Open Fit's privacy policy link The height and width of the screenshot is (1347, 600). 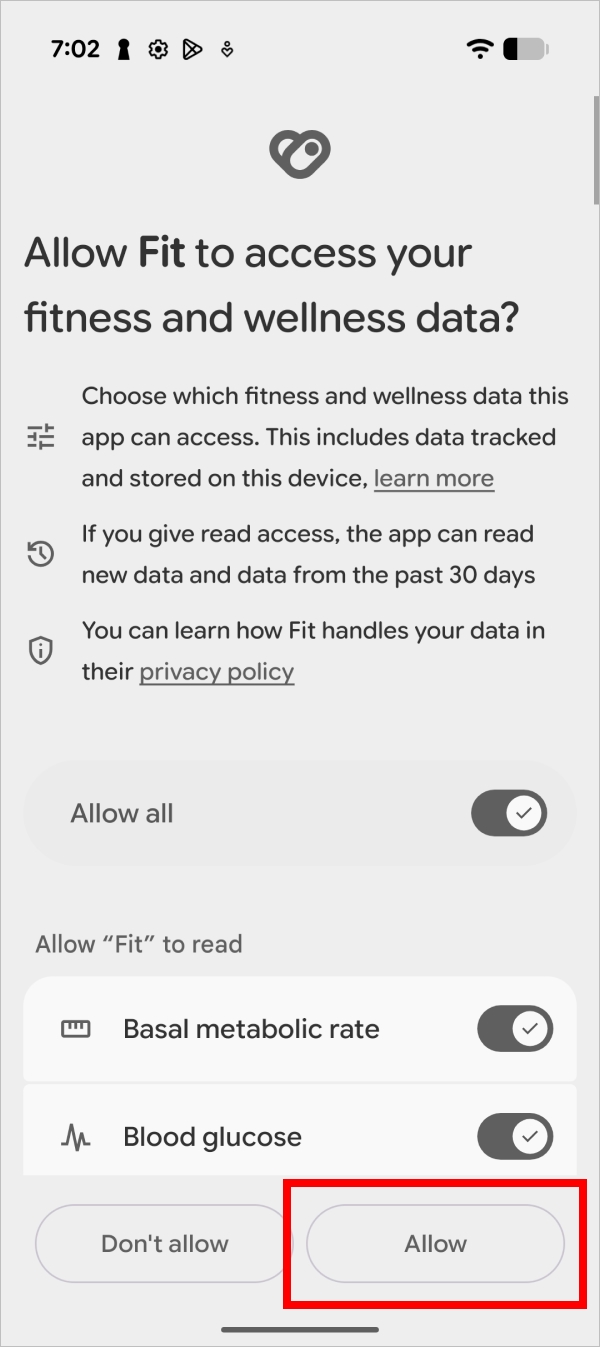[x=216, y=672]
